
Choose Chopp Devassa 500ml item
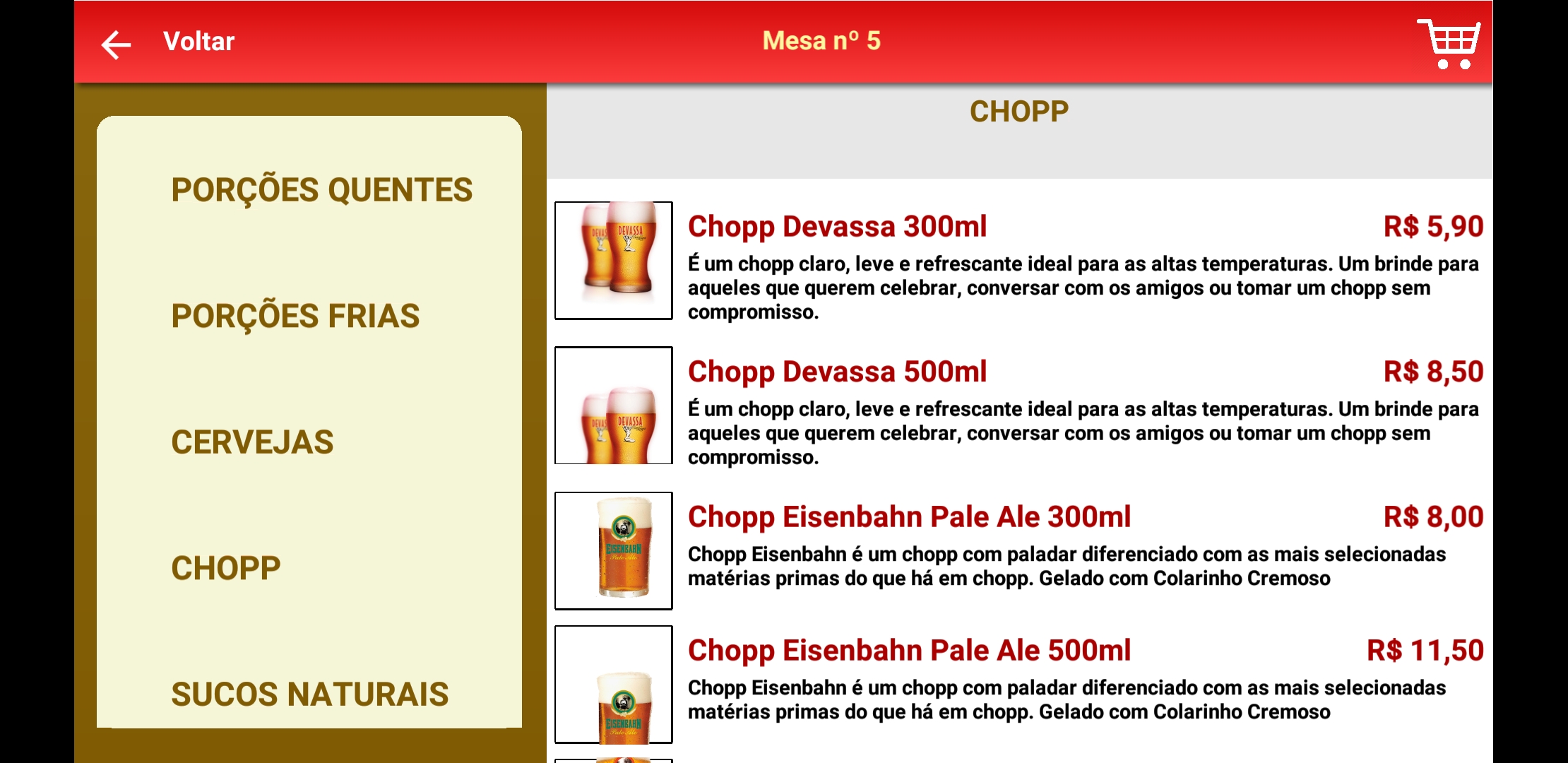[x=837, y=372]
